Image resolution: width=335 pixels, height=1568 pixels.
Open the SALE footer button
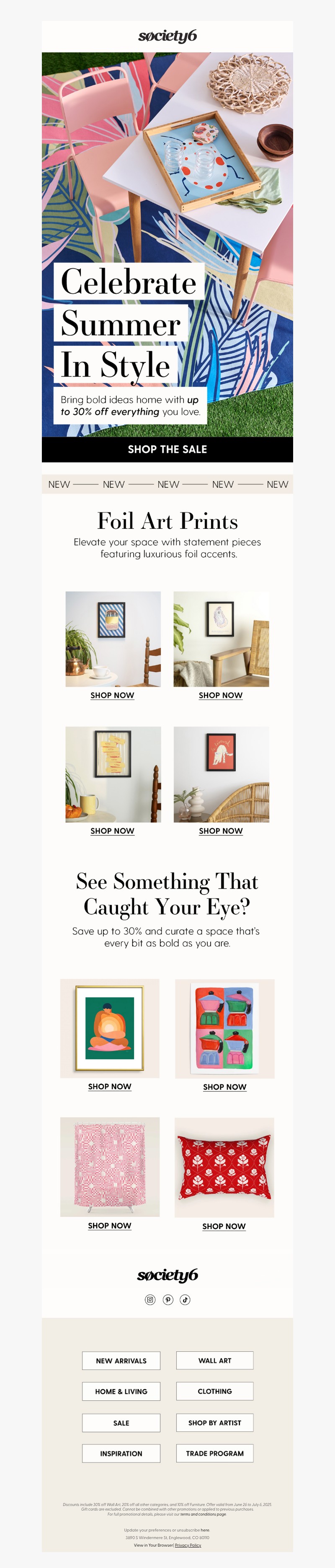tap(121, 1423)
